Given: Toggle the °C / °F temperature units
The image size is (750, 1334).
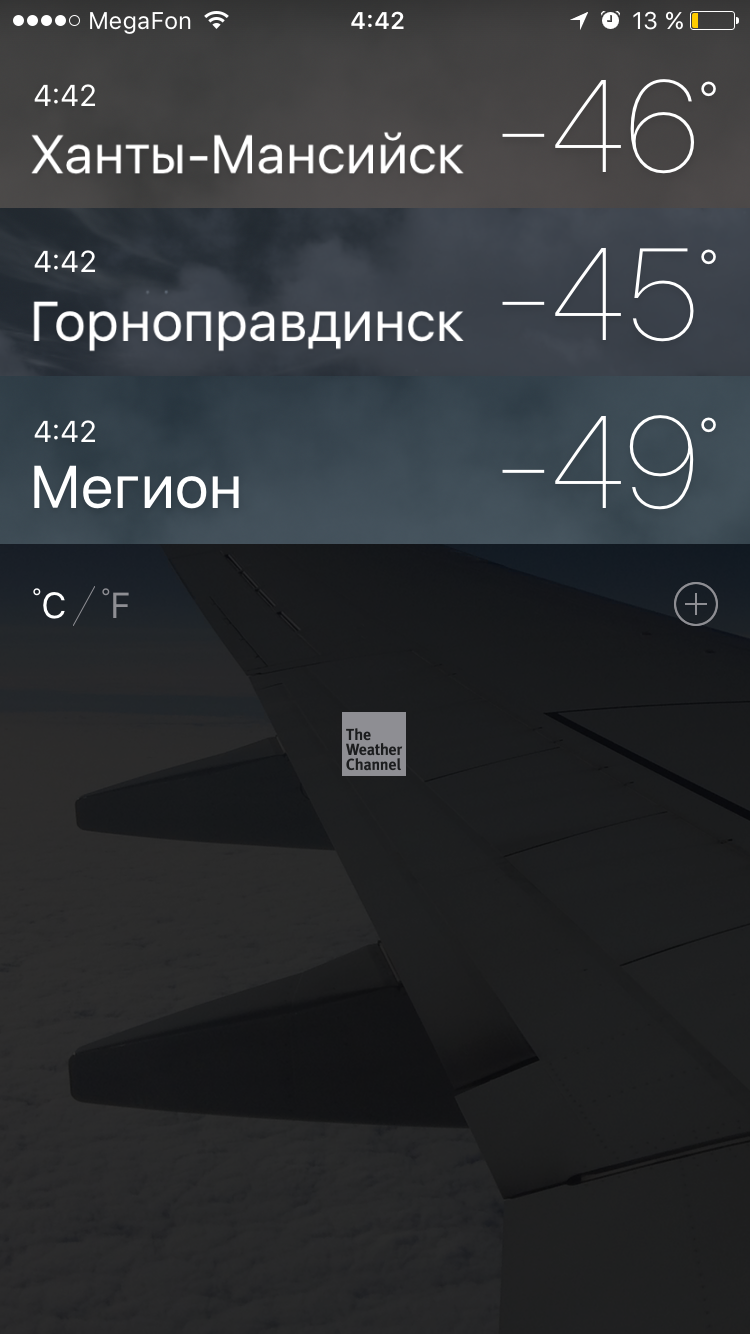Looking at the screenshot, I should point(81,605).
